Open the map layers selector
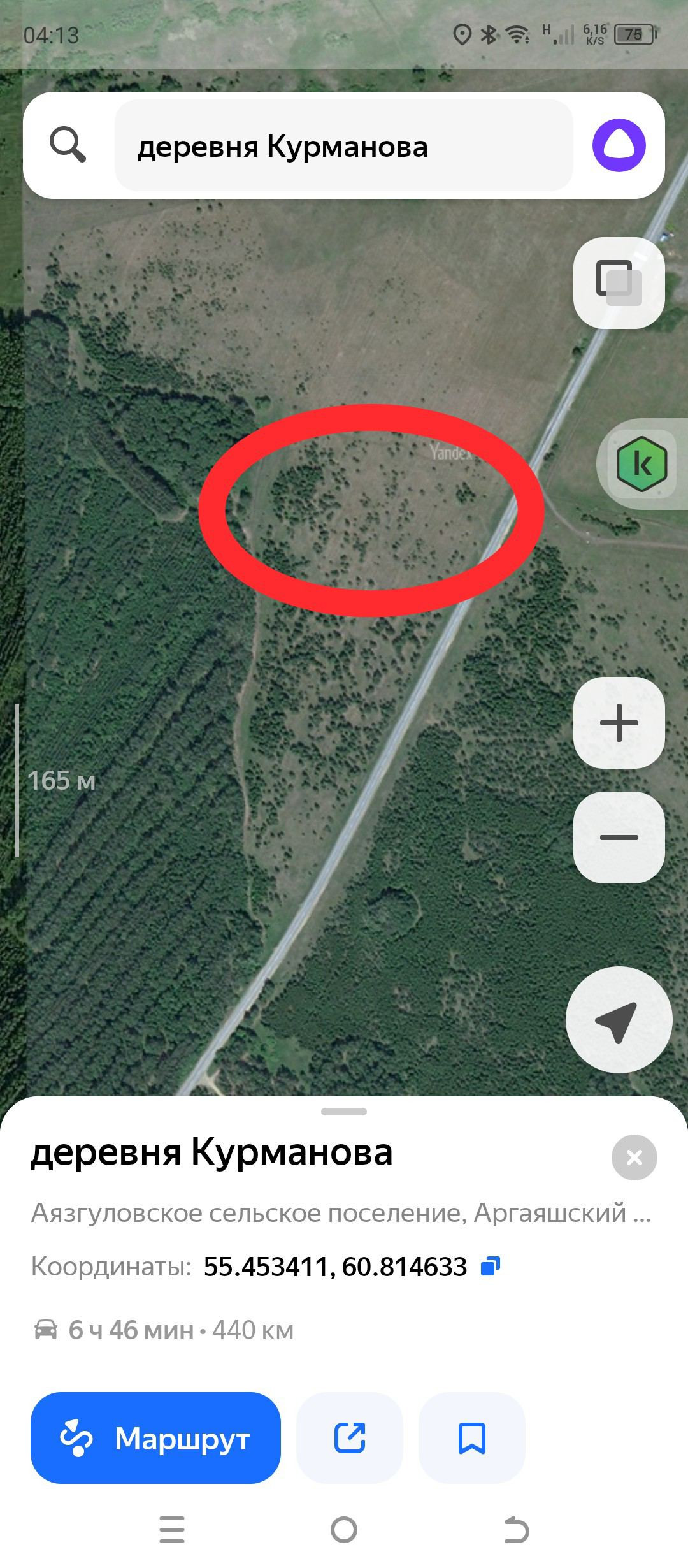688x1568 pixels. [619, 282]
